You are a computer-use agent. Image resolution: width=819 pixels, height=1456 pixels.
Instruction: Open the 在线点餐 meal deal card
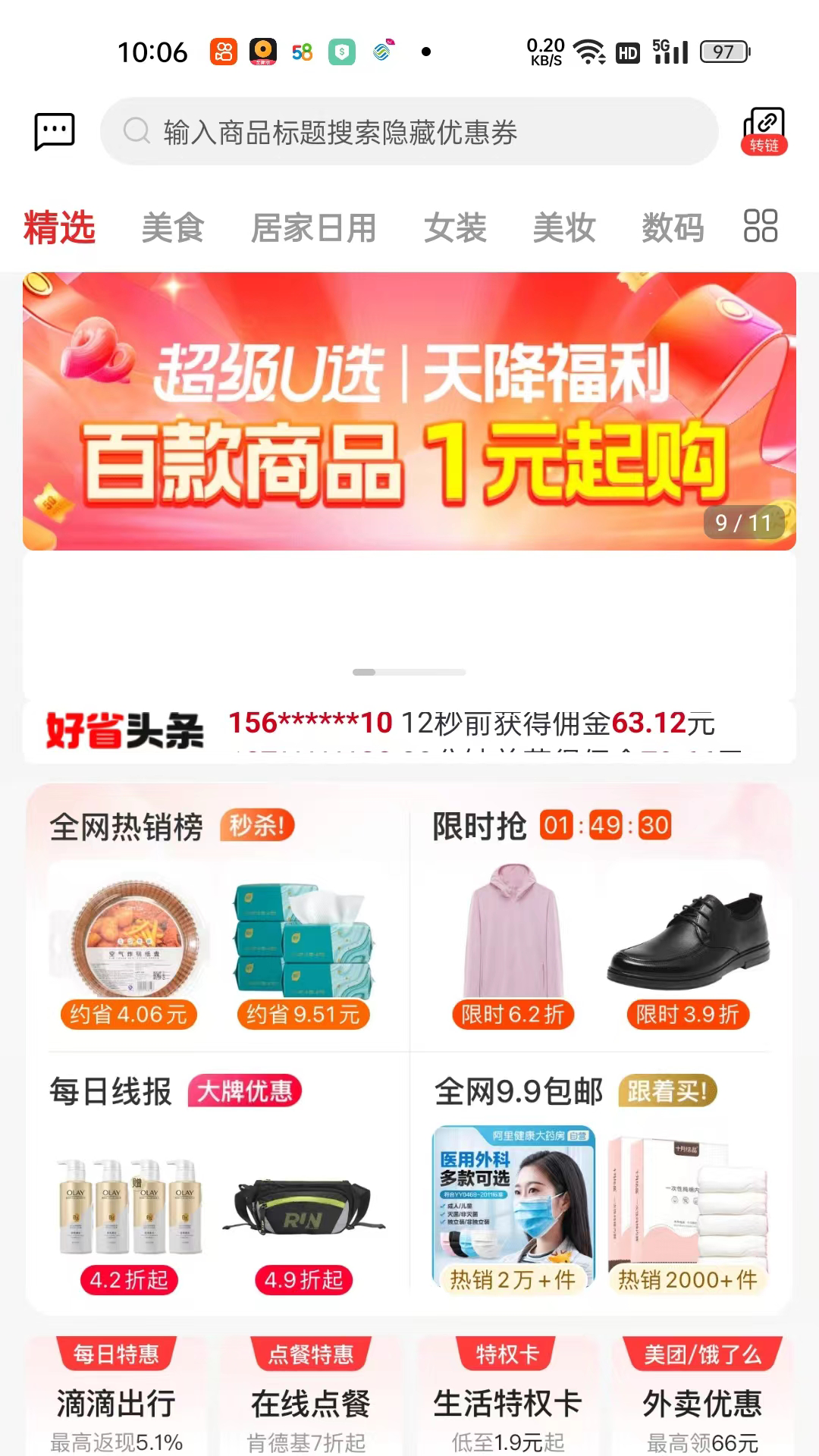311,1403
